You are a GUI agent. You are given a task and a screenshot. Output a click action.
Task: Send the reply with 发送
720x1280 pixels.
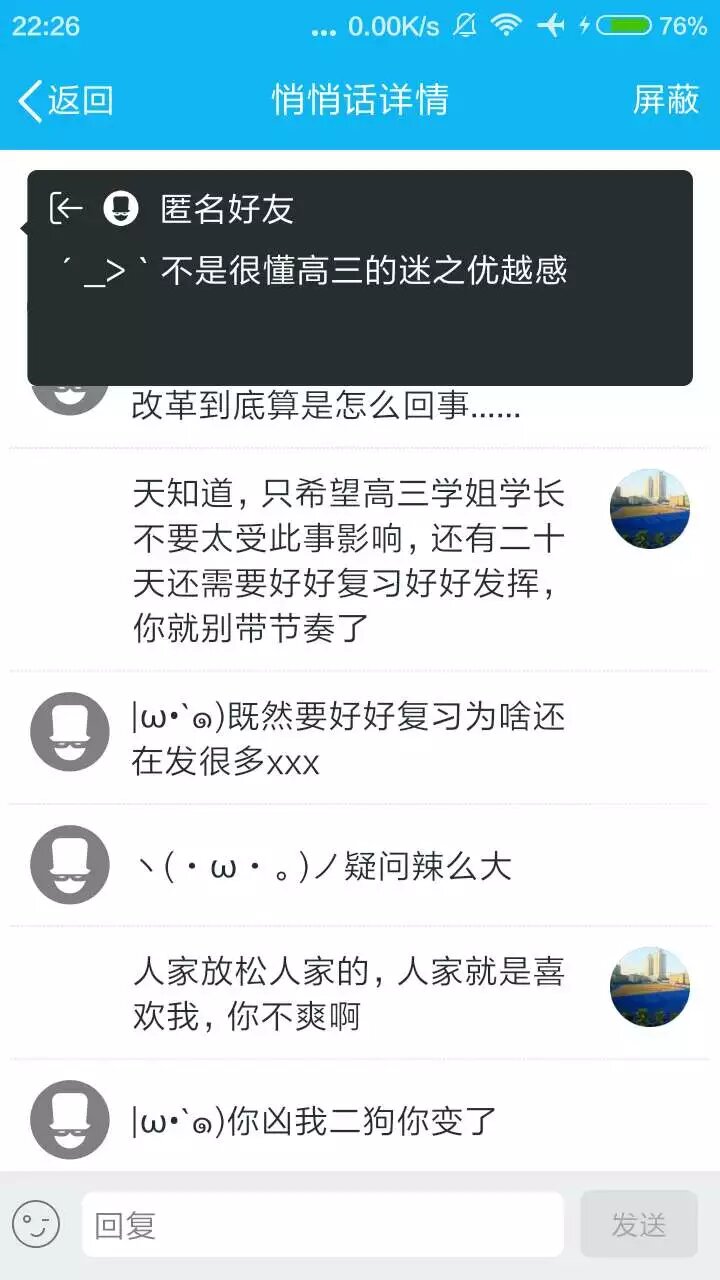coord(638,1224)
